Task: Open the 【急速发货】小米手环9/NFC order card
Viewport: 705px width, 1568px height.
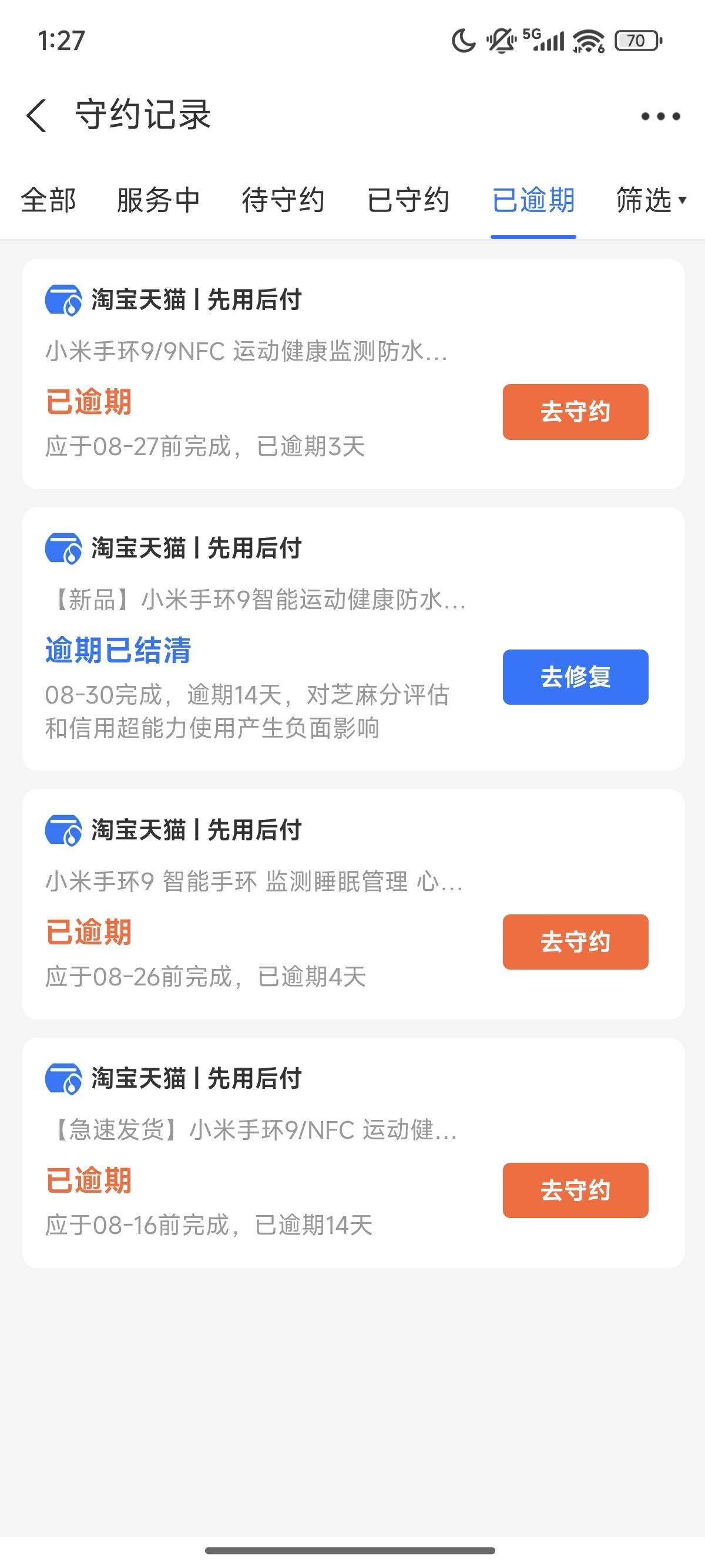Action: click(x=353, y=1152)
